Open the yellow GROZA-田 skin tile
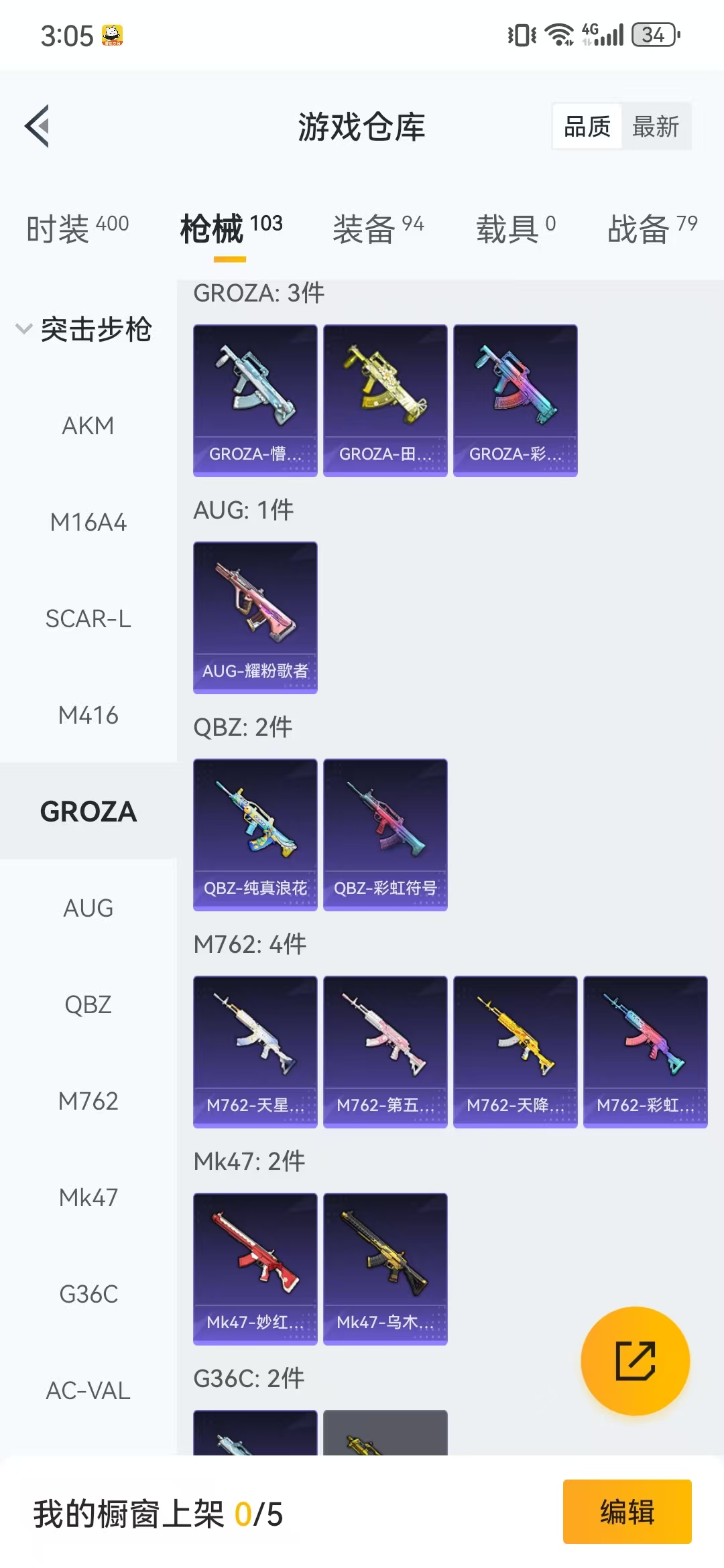The image size is (724, 1568). tap(385, 400)
